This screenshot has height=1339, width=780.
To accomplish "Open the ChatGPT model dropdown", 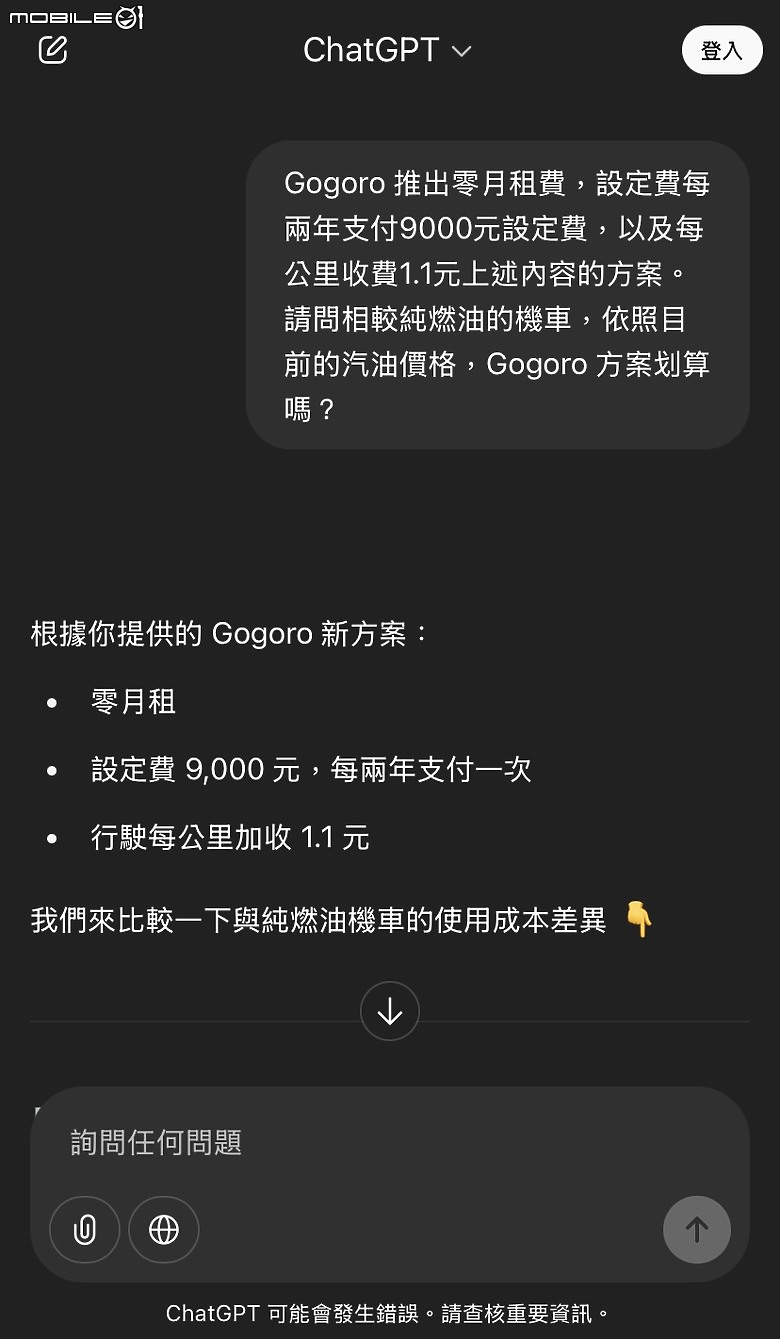I will pyautogui.click(x=387, y=50).
